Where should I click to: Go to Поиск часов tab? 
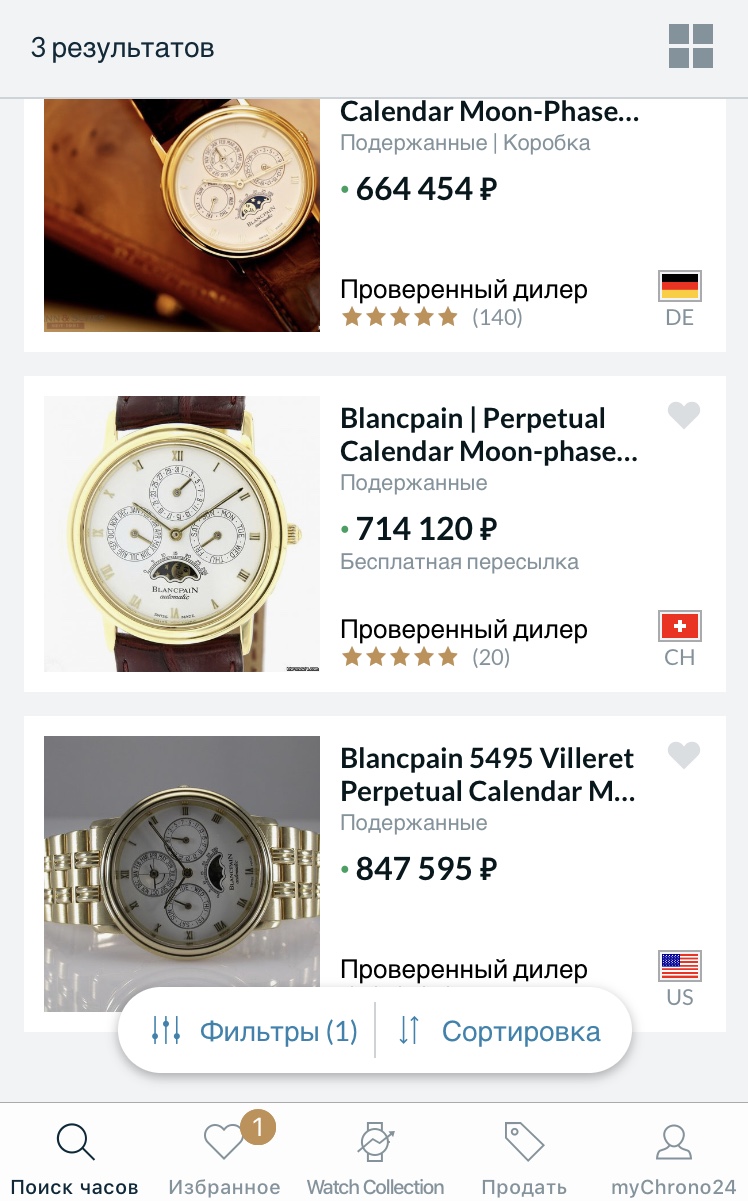[x=75, y=1158]
